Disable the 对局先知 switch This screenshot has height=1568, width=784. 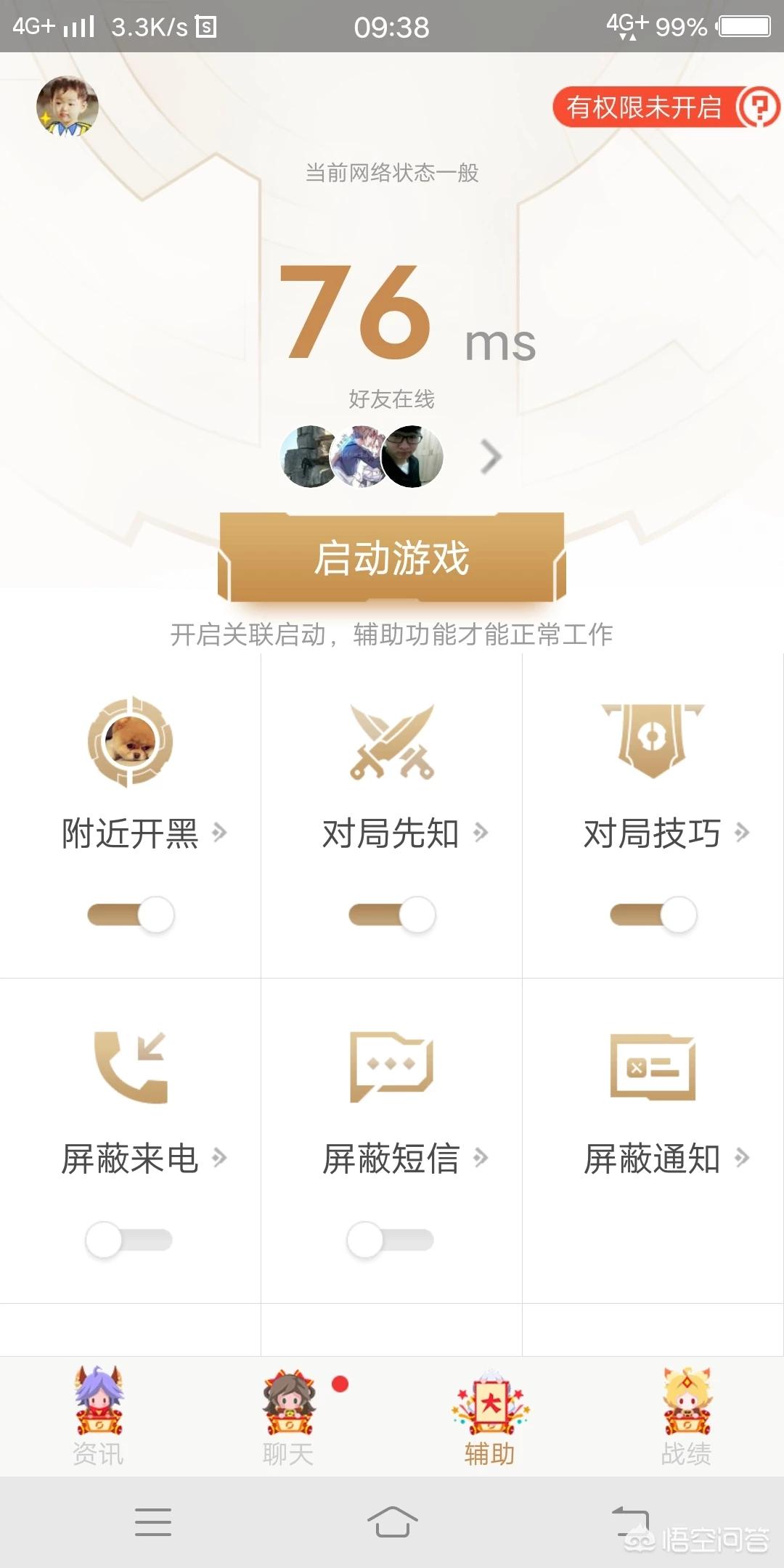tap(392, 914)
